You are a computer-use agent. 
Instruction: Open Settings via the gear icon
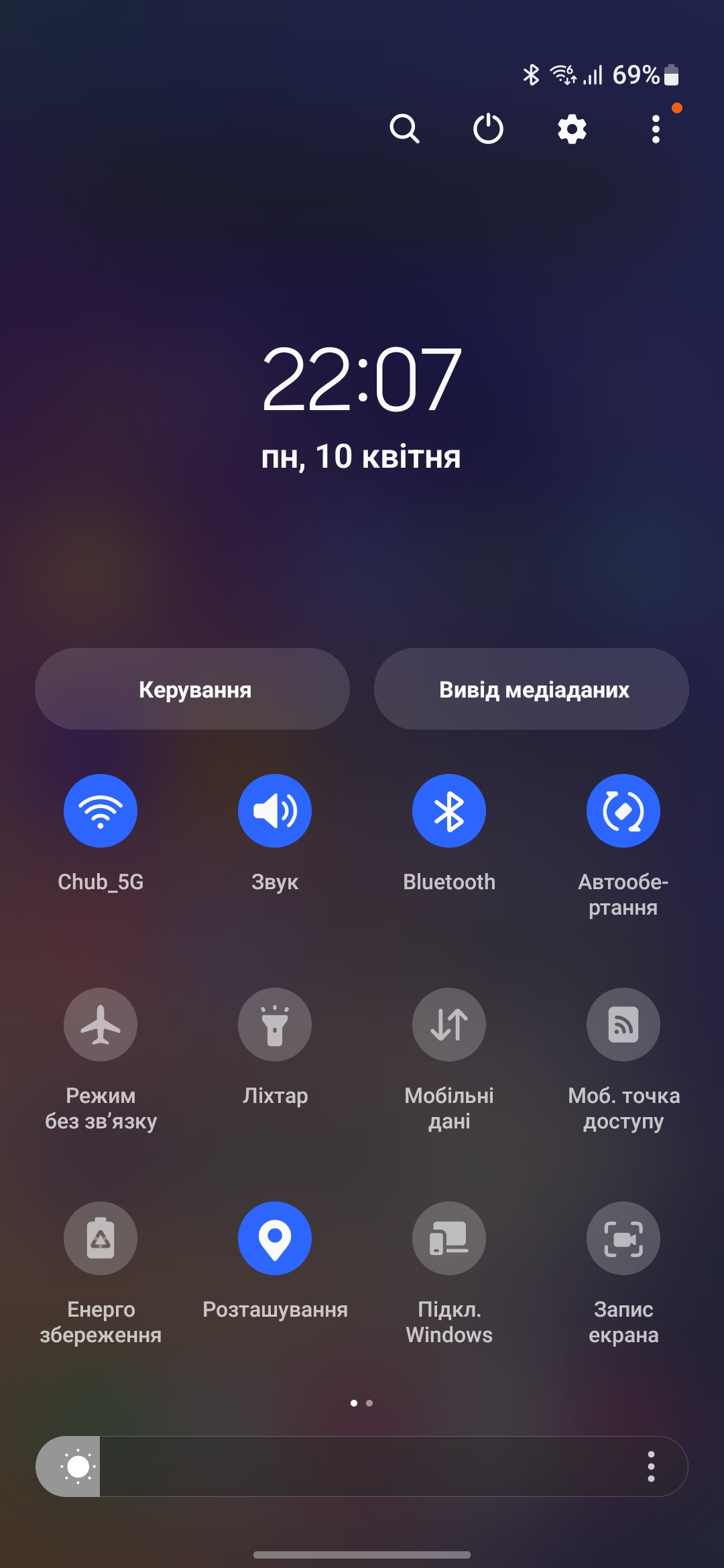(572, 129)
